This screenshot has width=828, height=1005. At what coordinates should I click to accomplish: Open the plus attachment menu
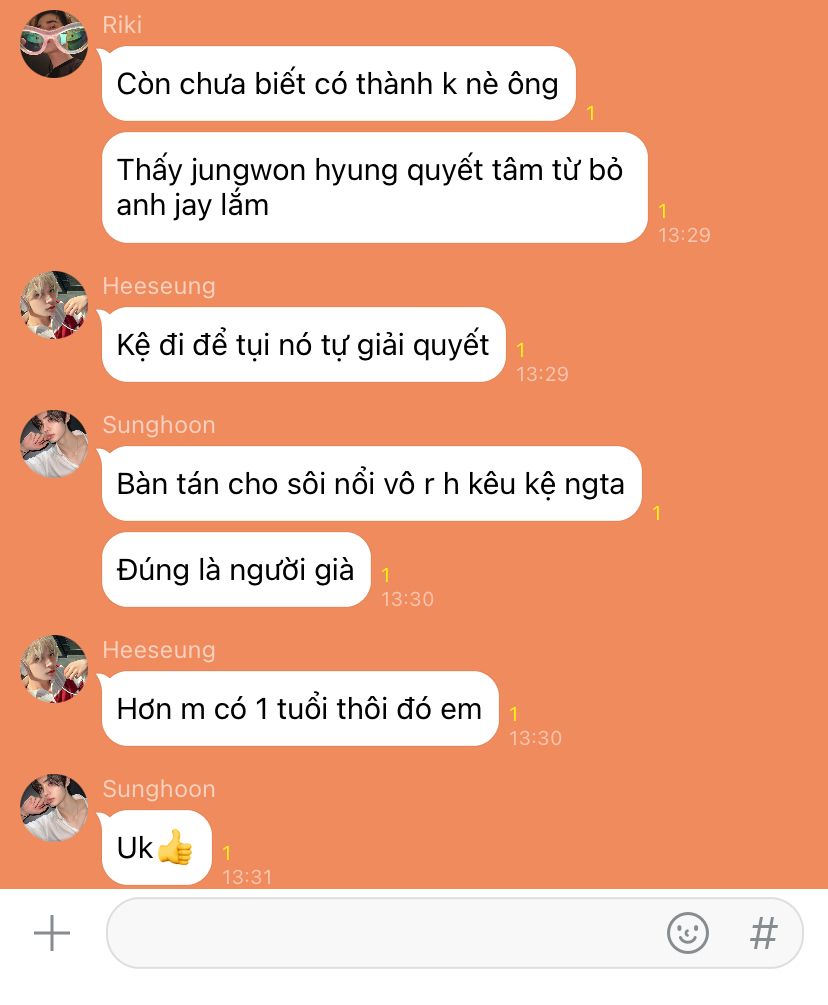coord(52,934)
